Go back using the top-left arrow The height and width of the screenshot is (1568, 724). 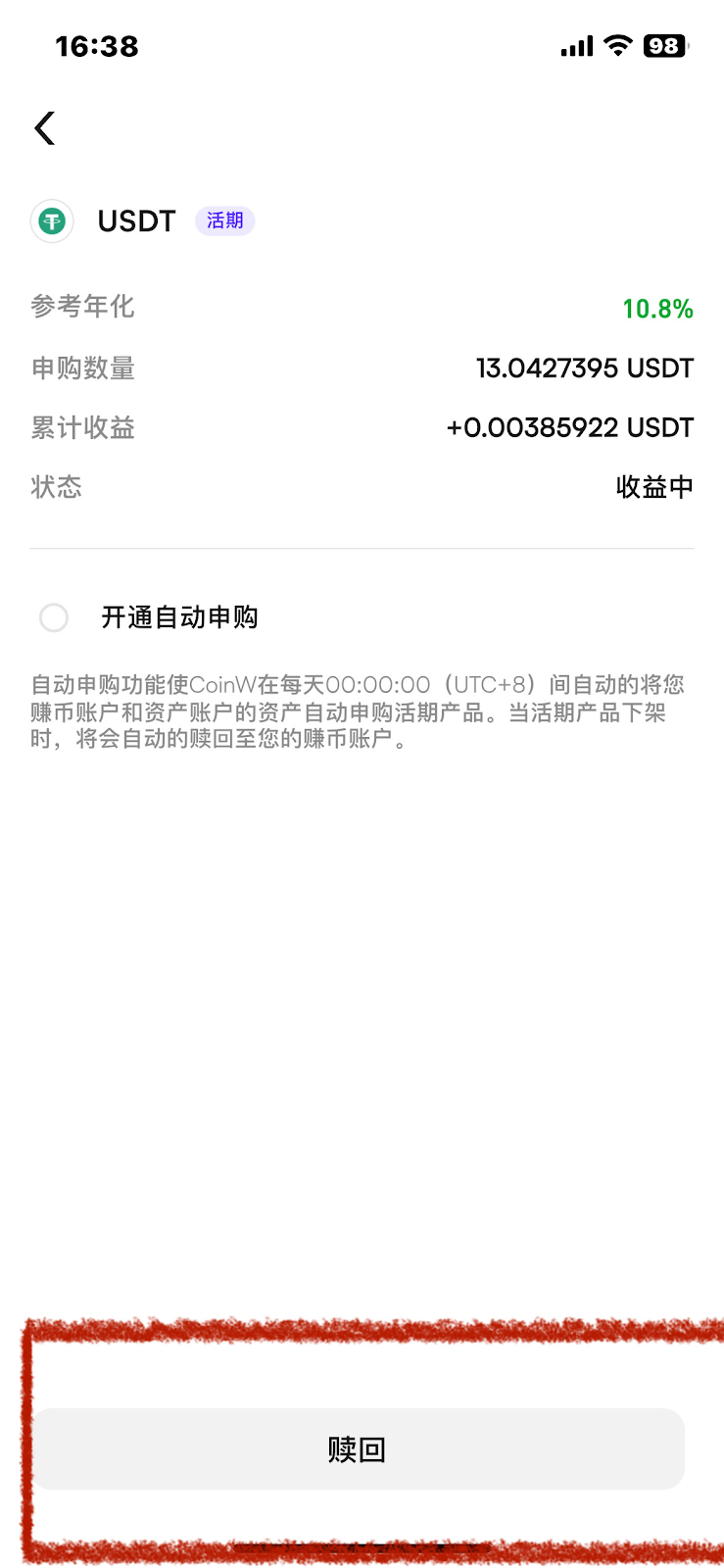point(45,128)
